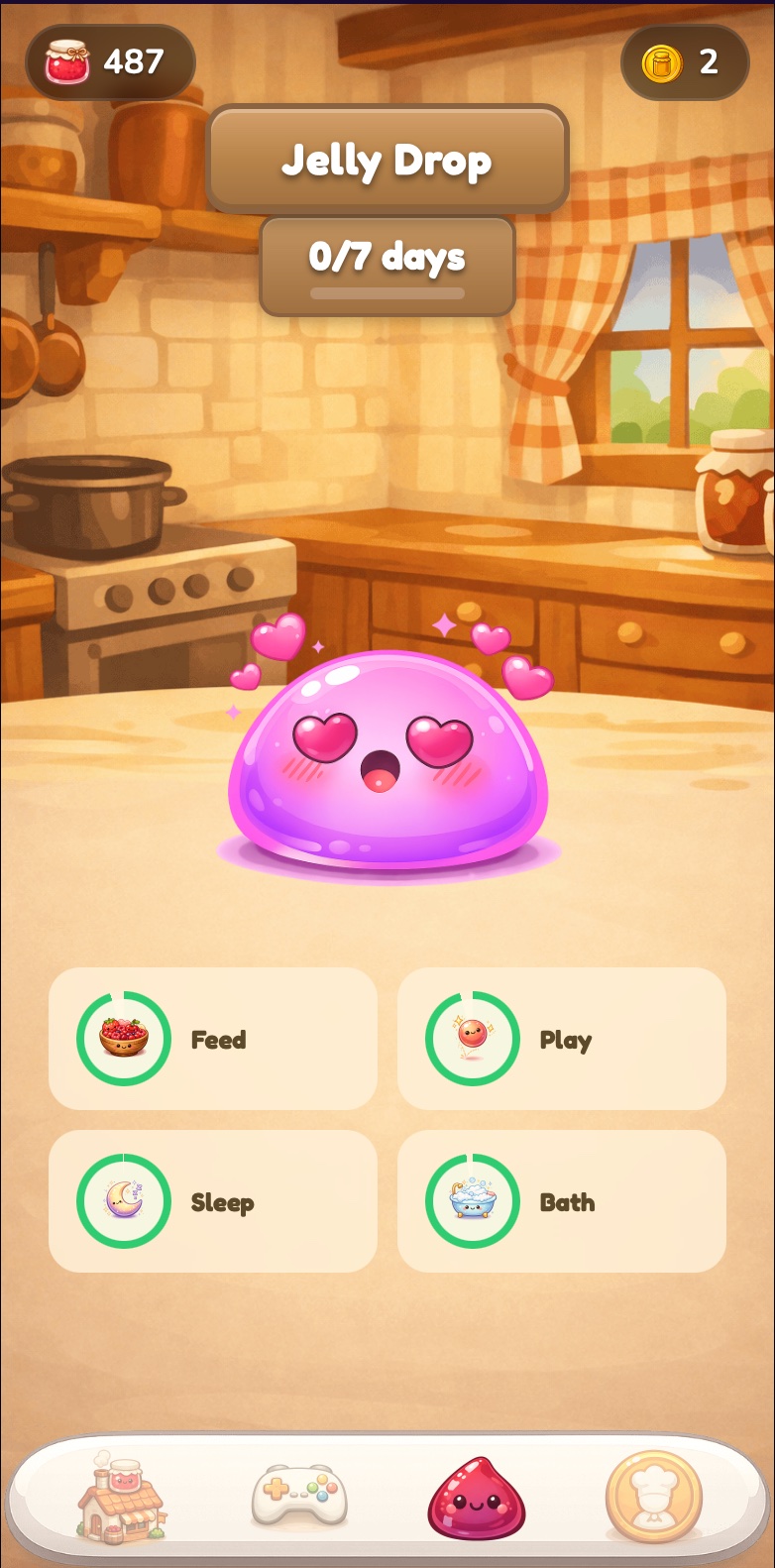Switch to the game controller tab
Viewport: 775px width, 1568px height.
(x=299, y=1497)
